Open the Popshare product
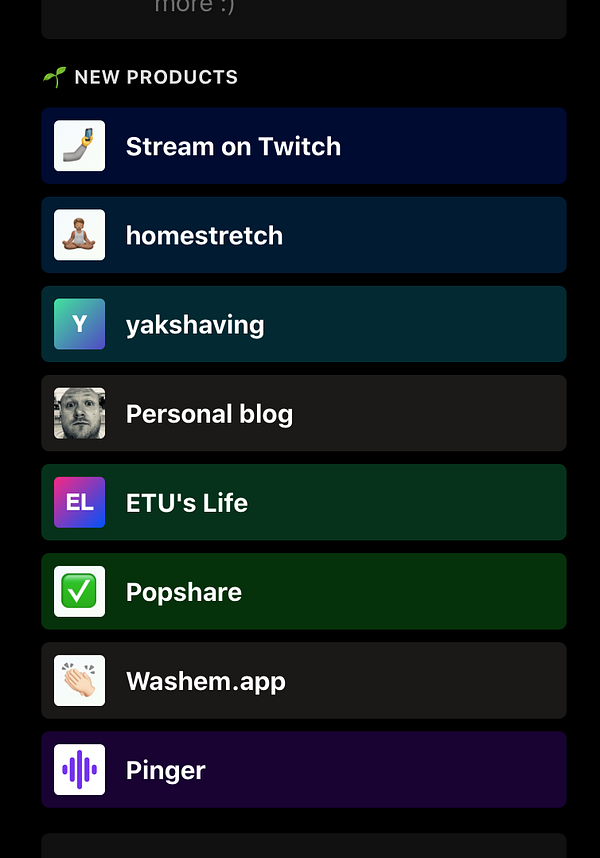The image size is (600, 858). click(x=303, y=591)
